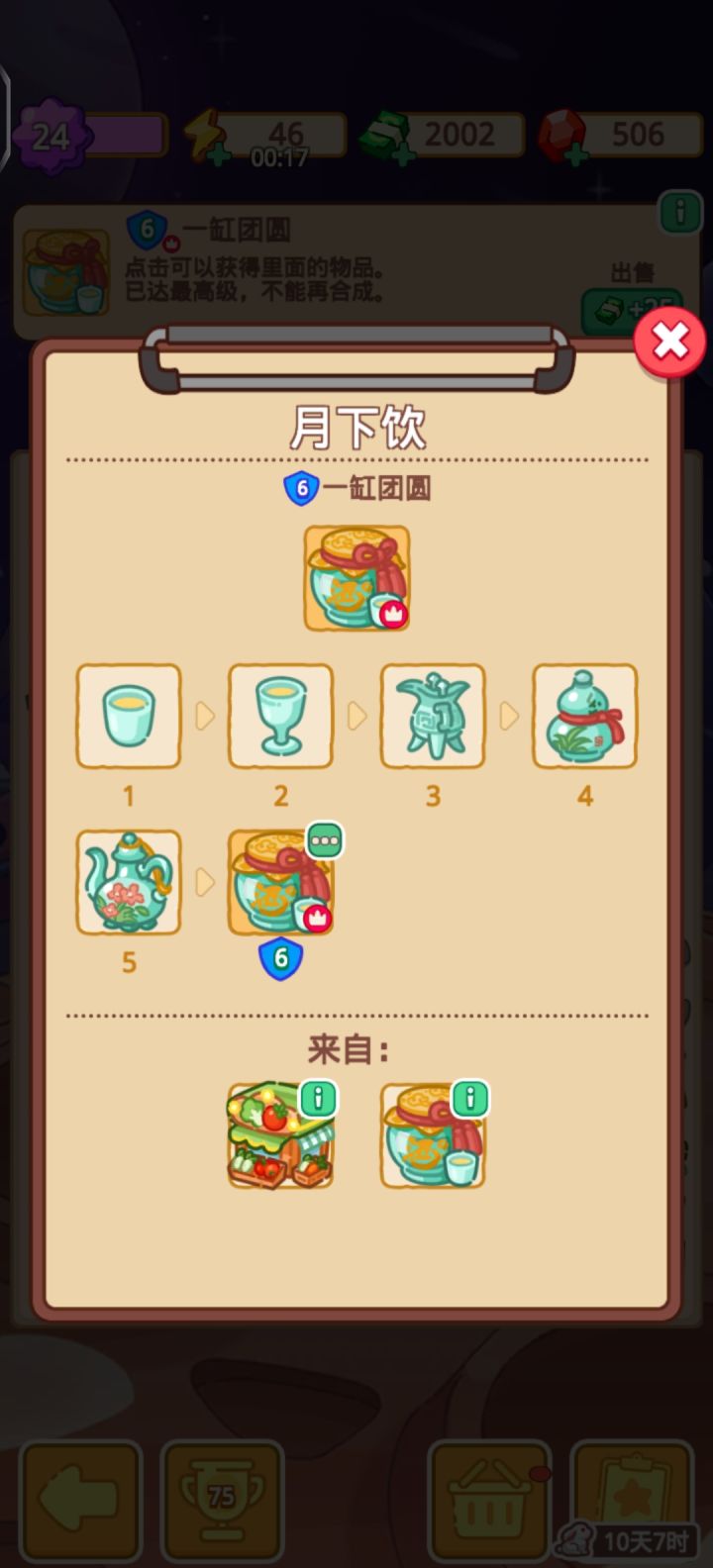Tap the back arrow button at bottom left
This screenshot has width=713, height=1568.
tap(78, 1501)
